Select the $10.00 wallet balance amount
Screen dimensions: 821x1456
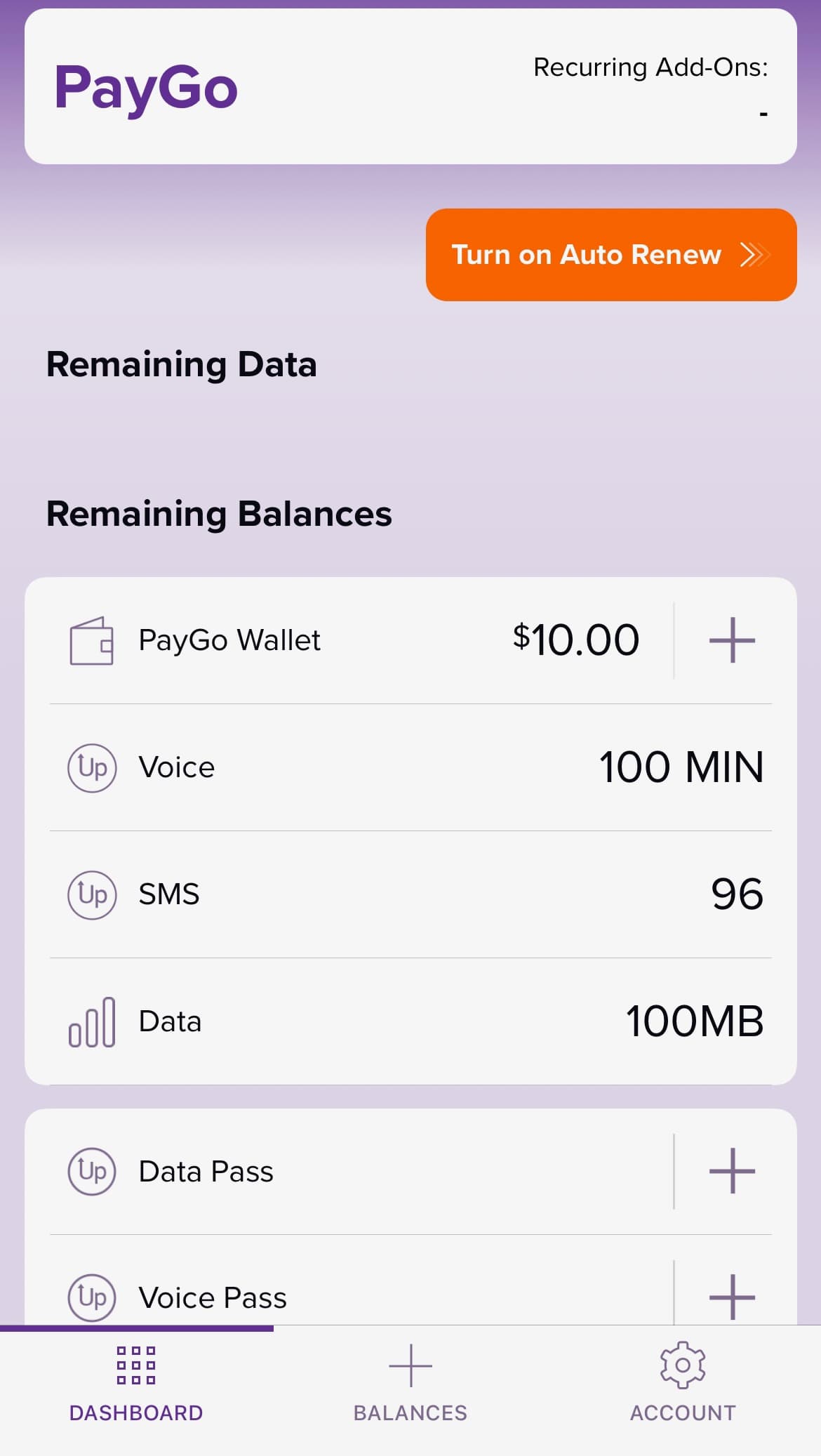(x=577, y=639)
